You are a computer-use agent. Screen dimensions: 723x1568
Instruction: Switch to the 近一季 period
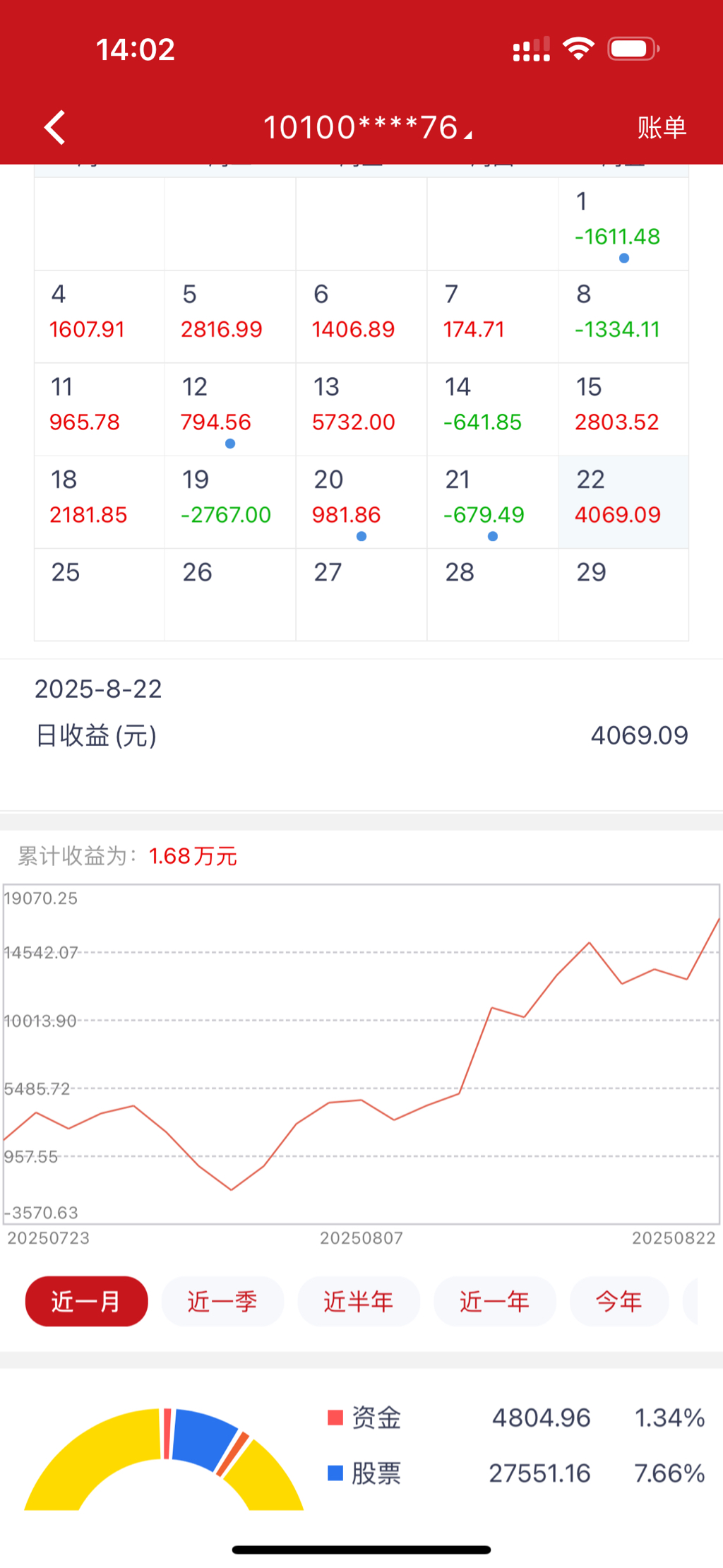222,1301
